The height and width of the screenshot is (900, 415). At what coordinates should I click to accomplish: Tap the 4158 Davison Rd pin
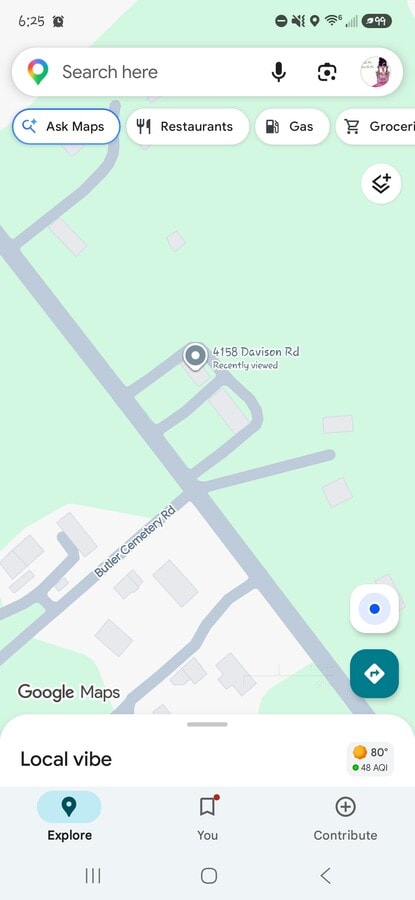coord(195,356)
